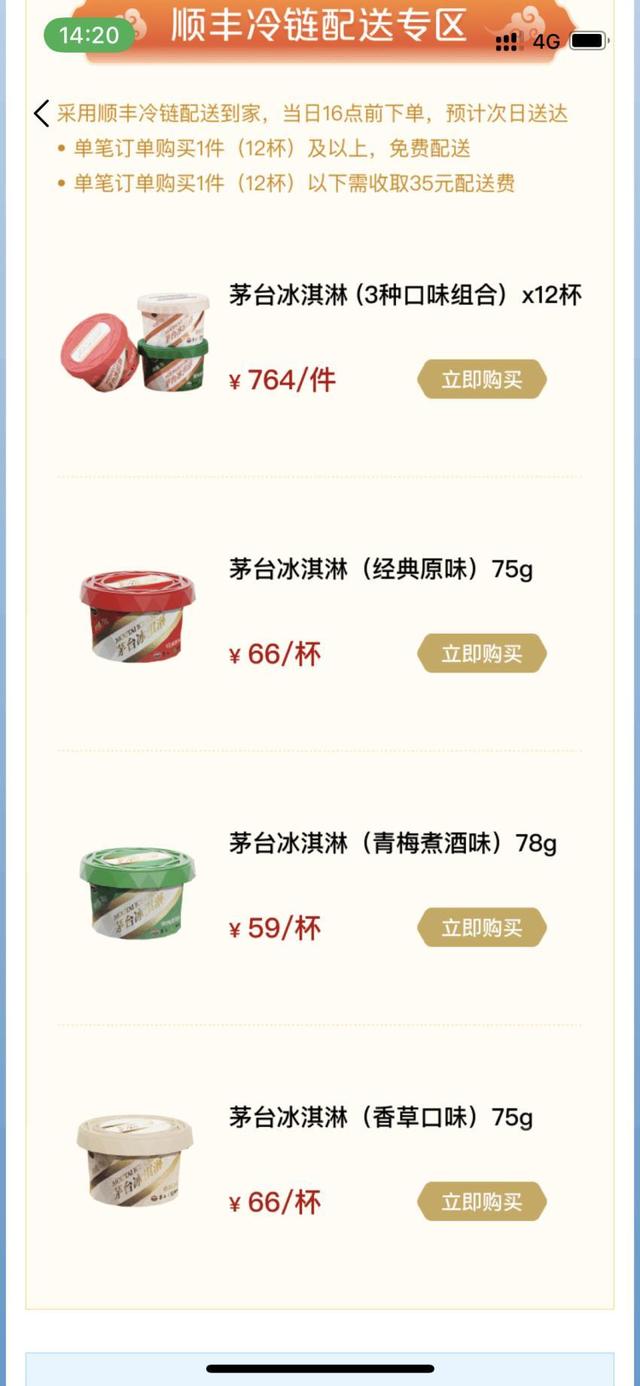Select 立即购买 for 香草口味 75g
The image size is (640, 1386).
pos(482,1202)
